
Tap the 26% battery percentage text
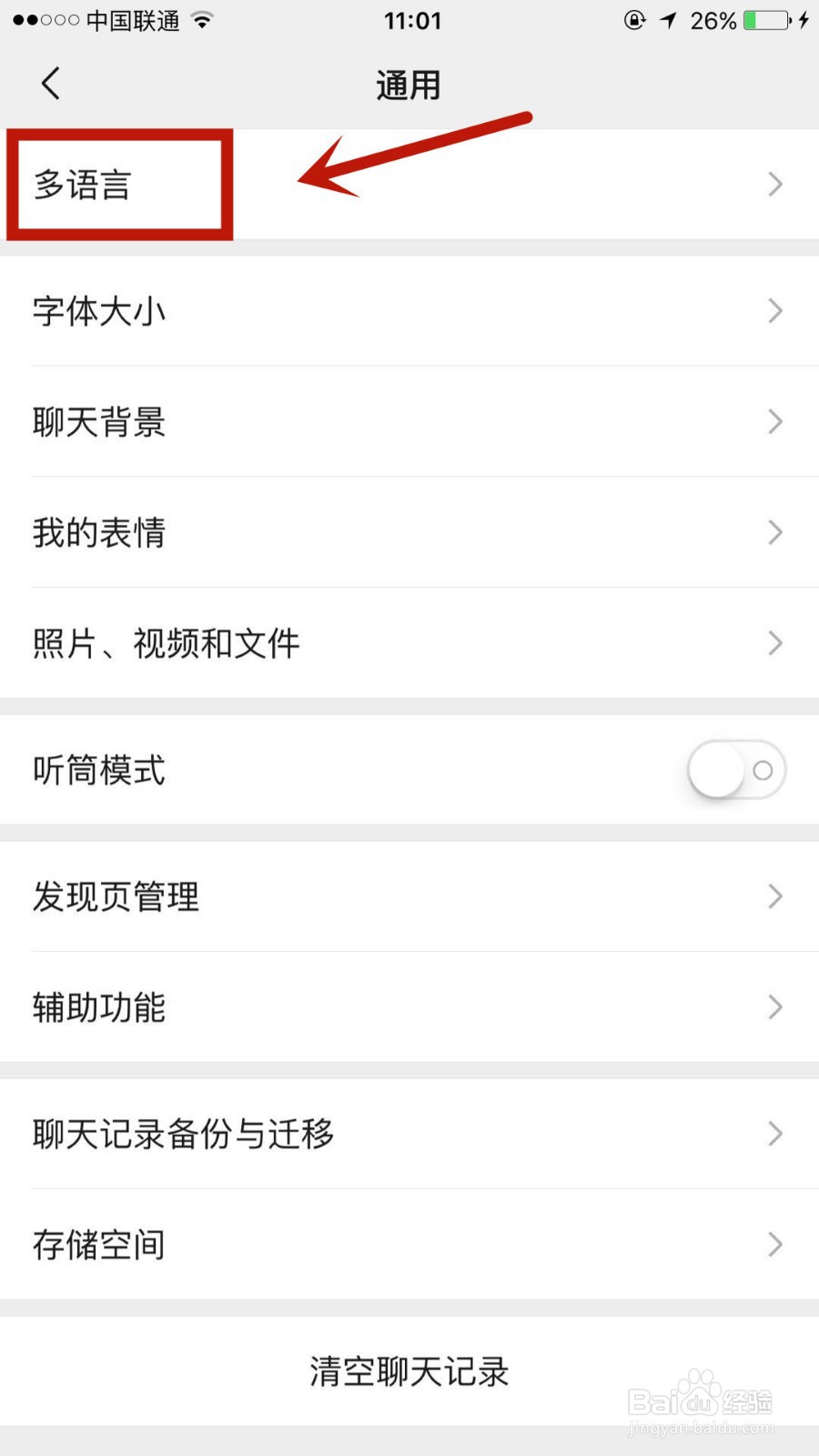(x=713, y=20)
